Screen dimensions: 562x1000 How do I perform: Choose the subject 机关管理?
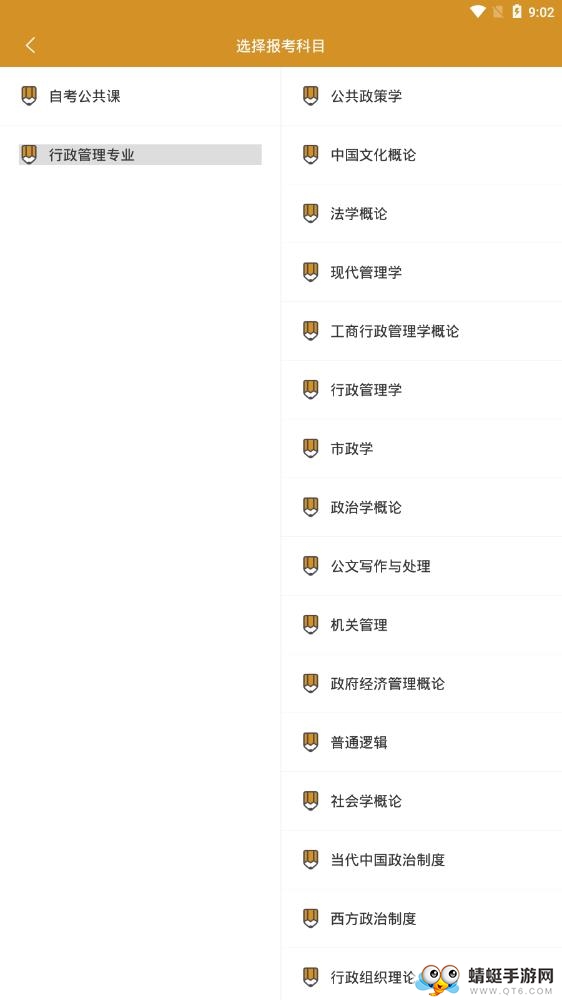click(x=422, y=624)
